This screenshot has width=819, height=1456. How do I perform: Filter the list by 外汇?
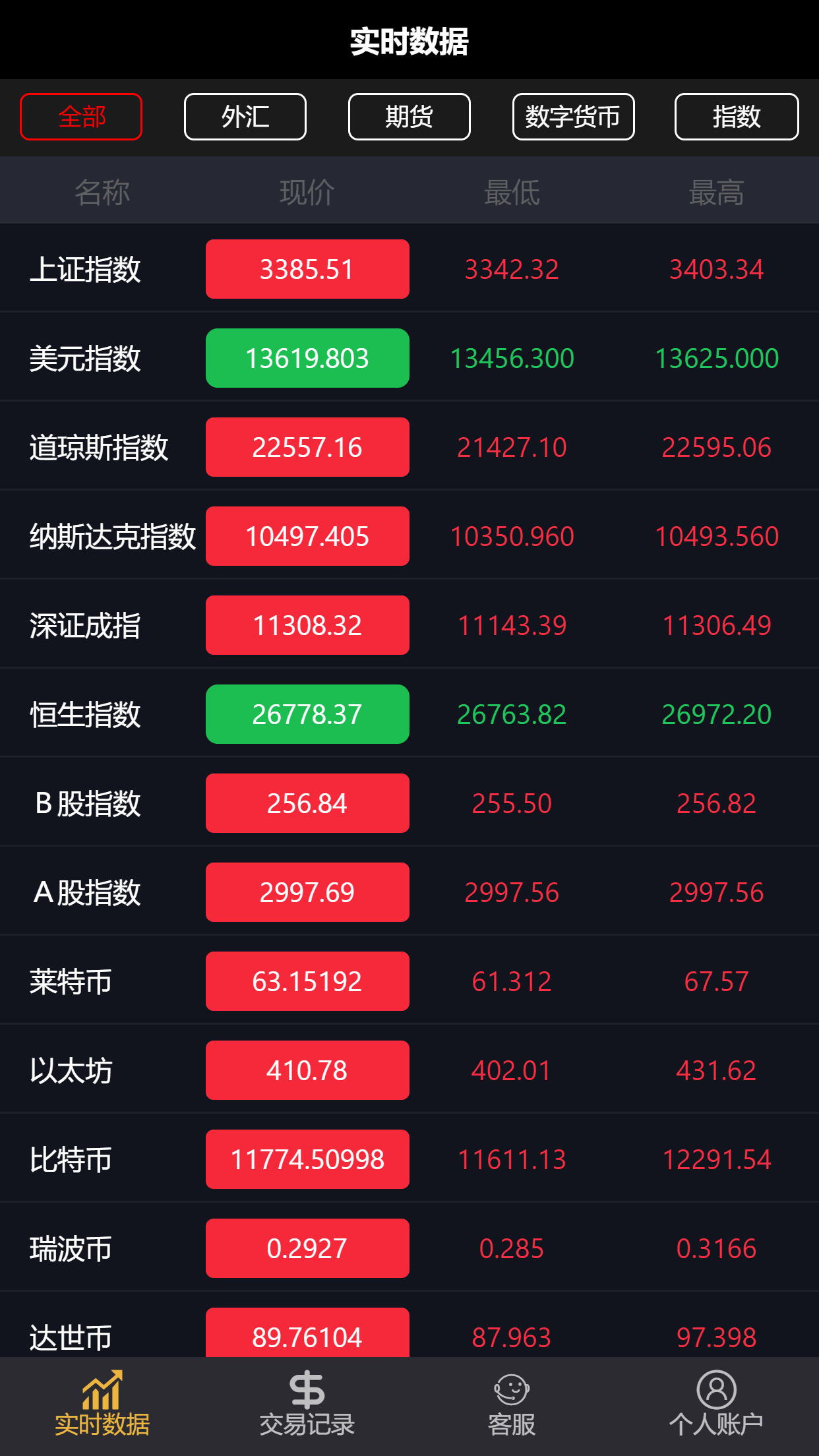245,117
